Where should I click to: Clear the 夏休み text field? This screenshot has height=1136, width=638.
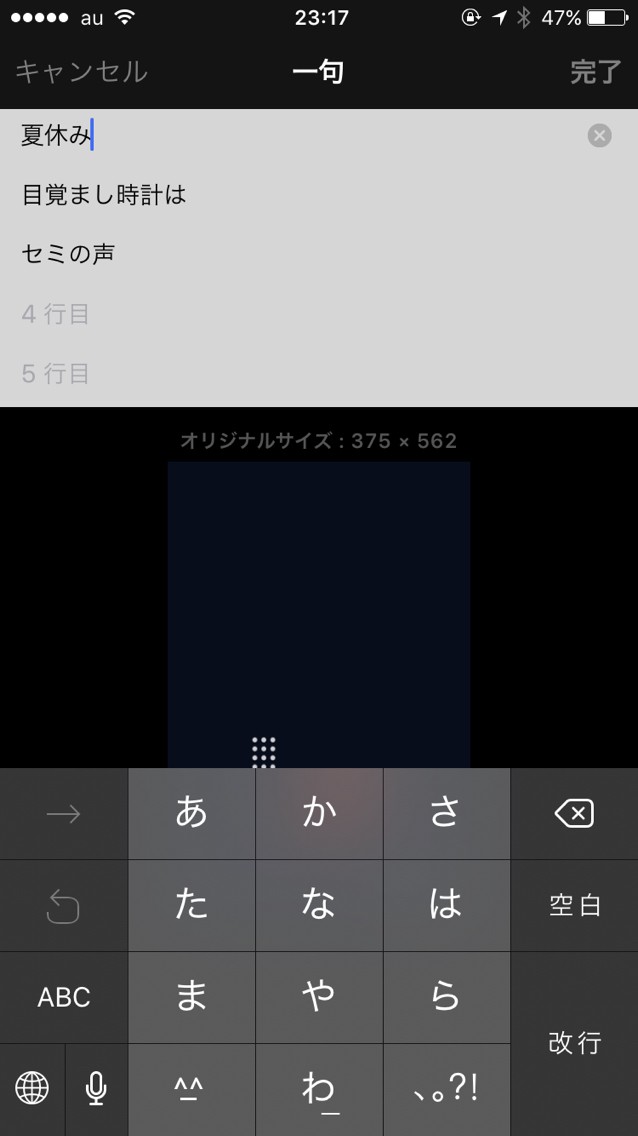click(x=599, y=136)
